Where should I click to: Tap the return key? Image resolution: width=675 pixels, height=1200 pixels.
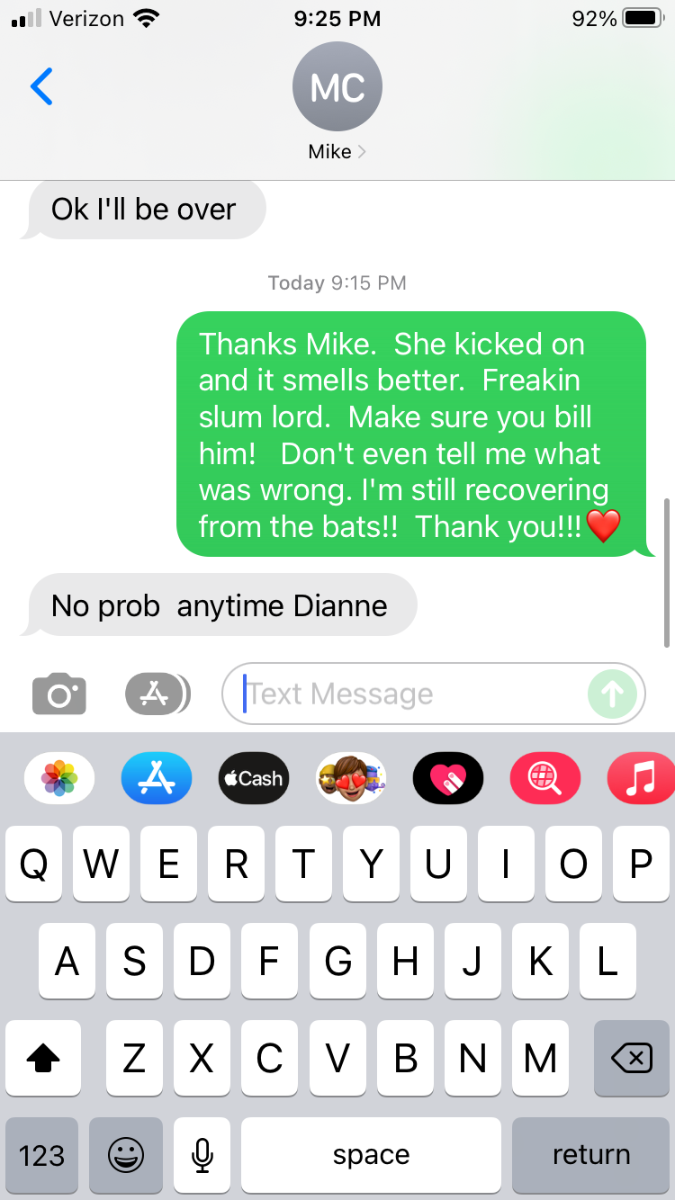(590, 1155)
